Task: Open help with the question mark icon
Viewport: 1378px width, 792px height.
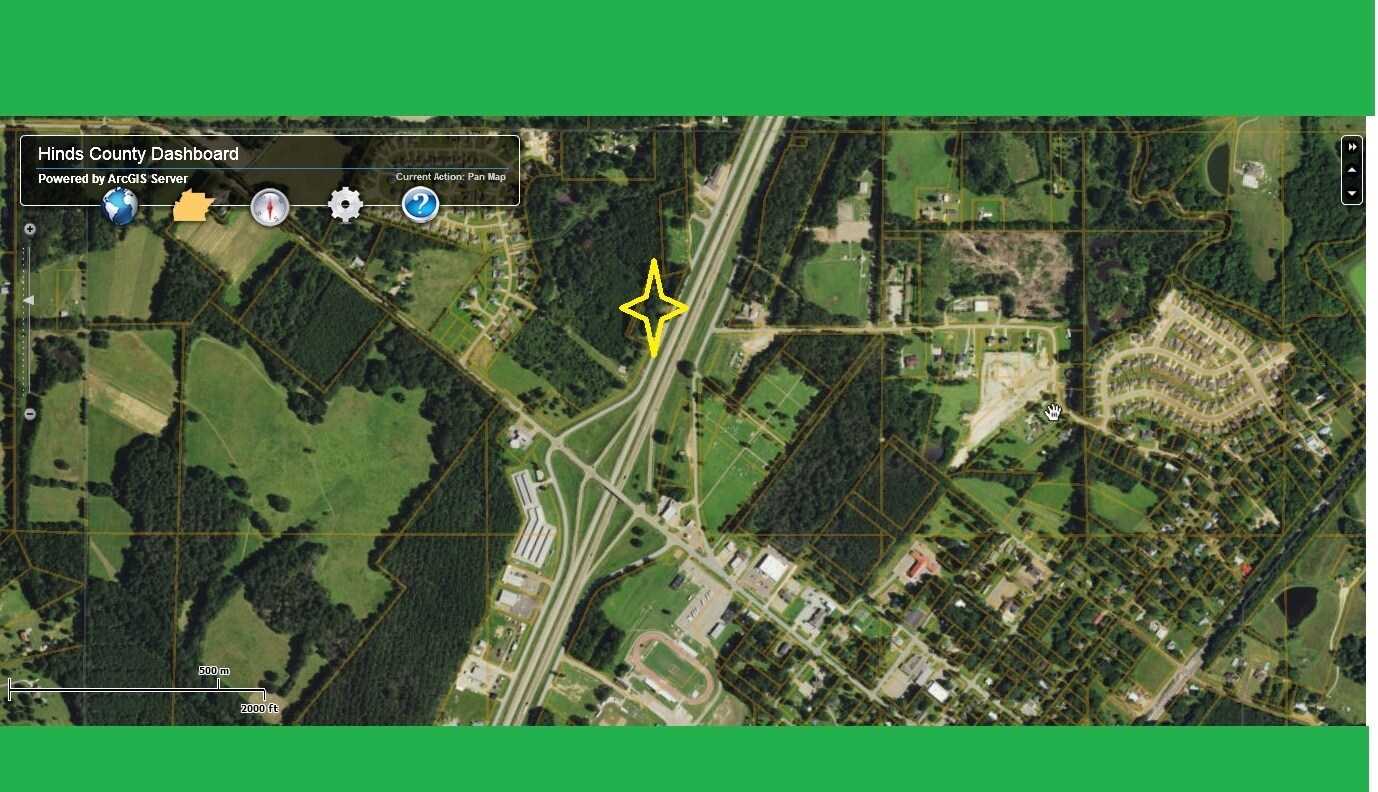Action: coord(420,205)
